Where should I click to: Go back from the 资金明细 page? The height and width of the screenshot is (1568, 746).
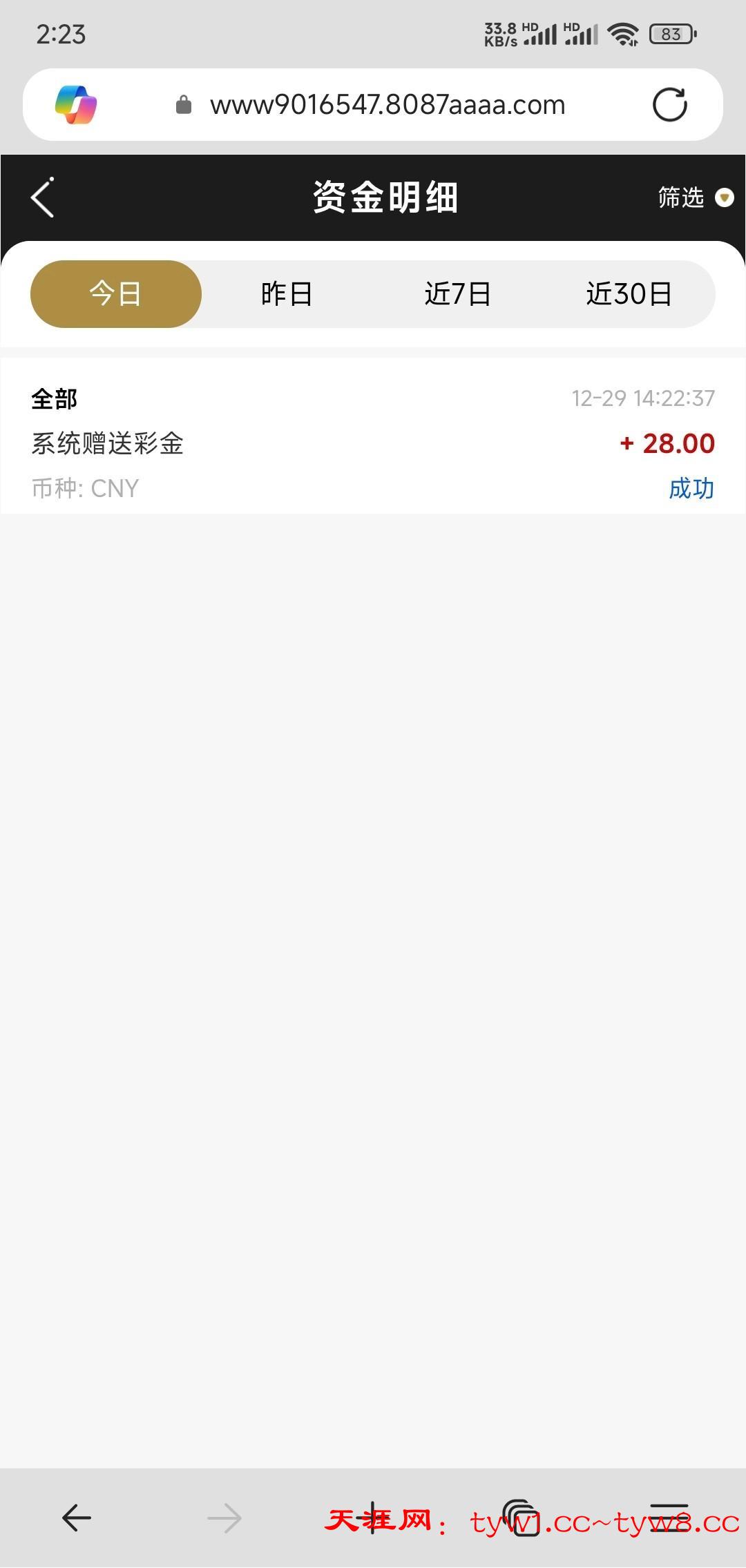click(x=43, y=198)
